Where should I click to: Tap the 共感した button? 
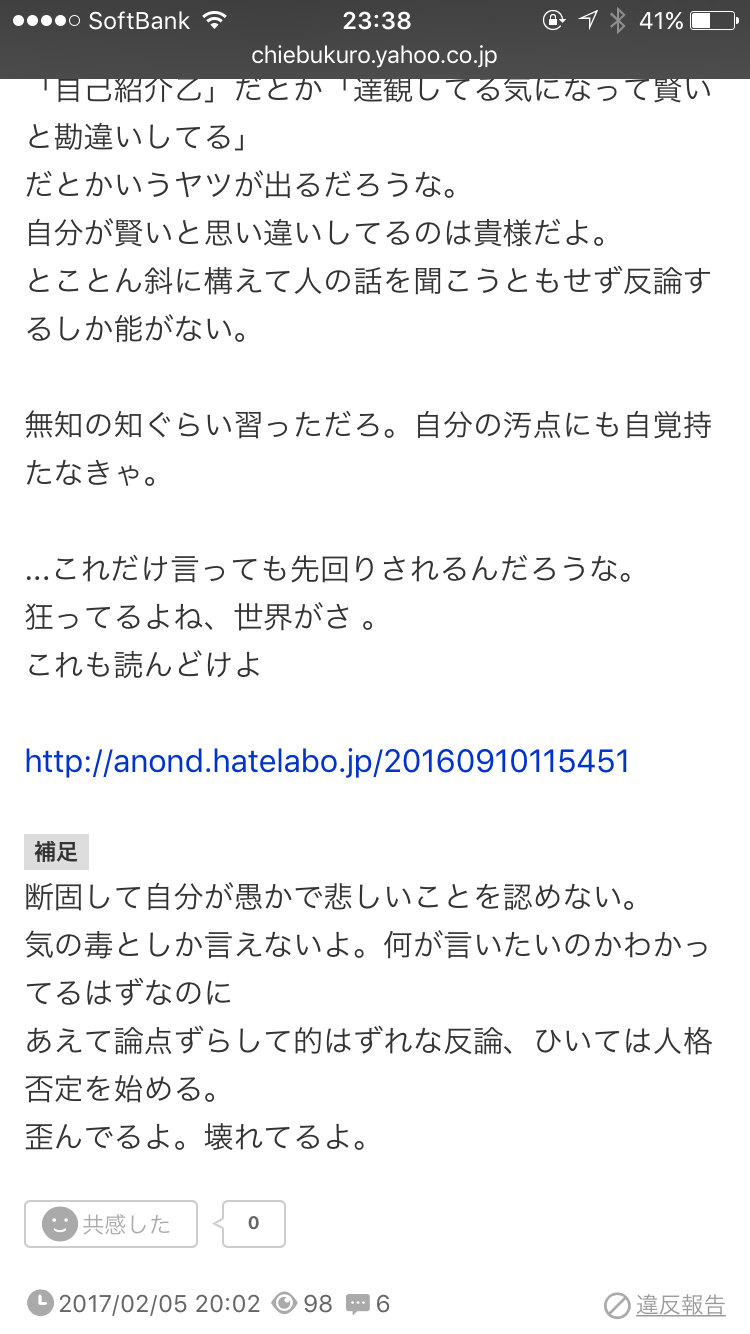pos(111,1224)
